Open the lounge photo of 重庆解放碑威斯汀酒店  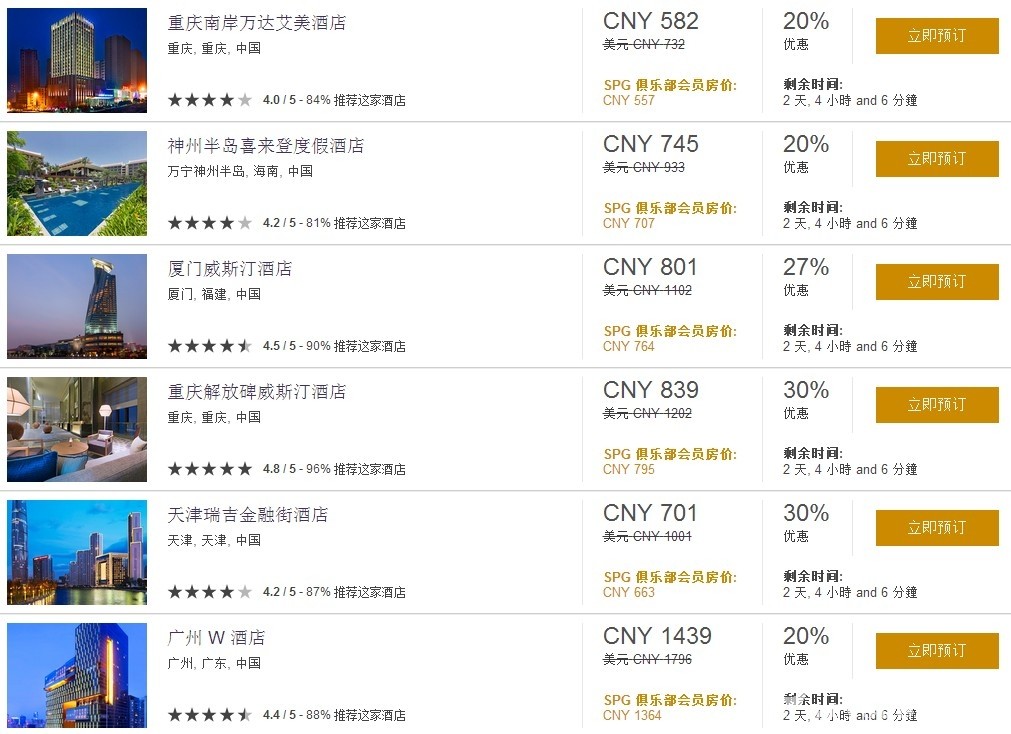77,429
